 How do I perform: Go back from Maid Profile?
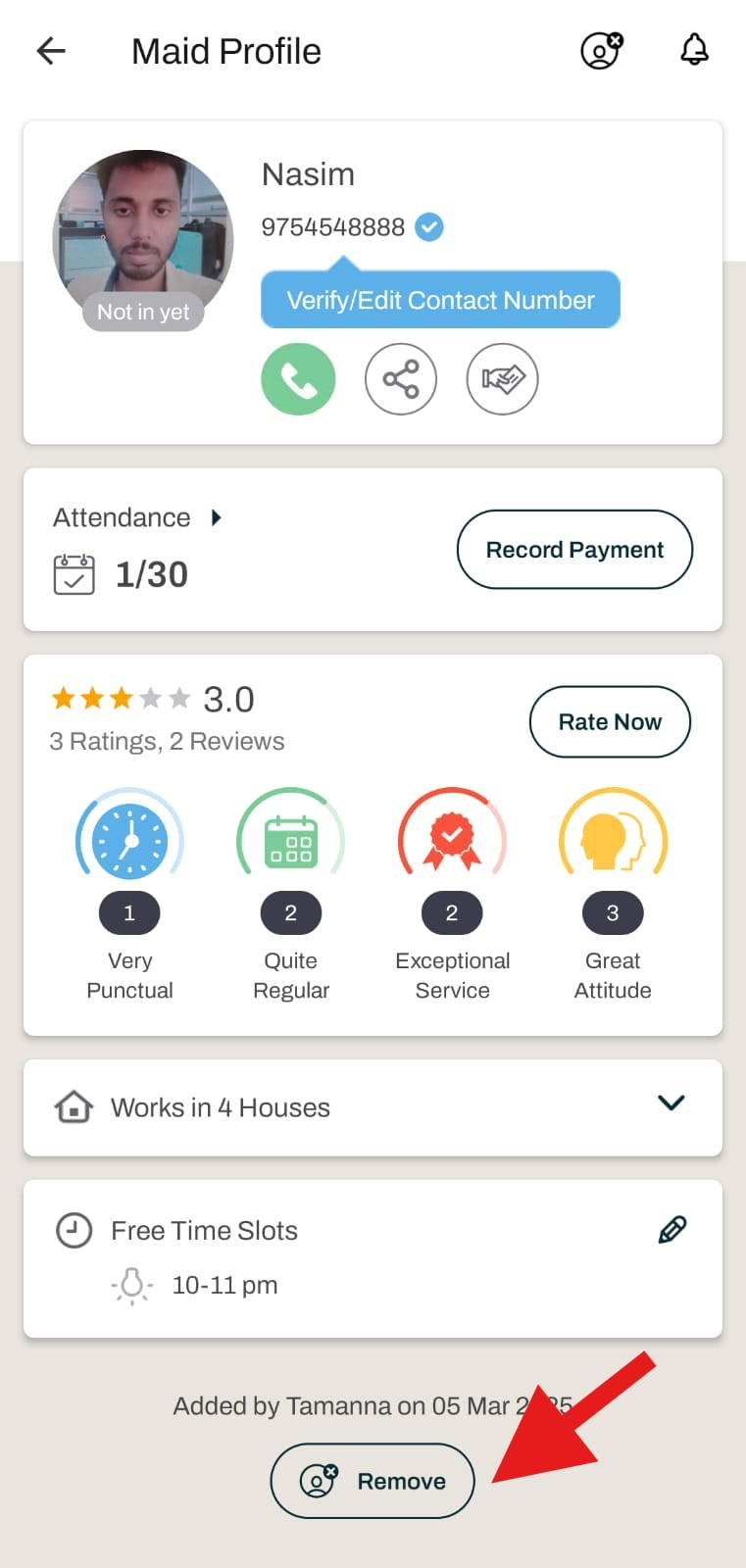click(x=51, y=51)
